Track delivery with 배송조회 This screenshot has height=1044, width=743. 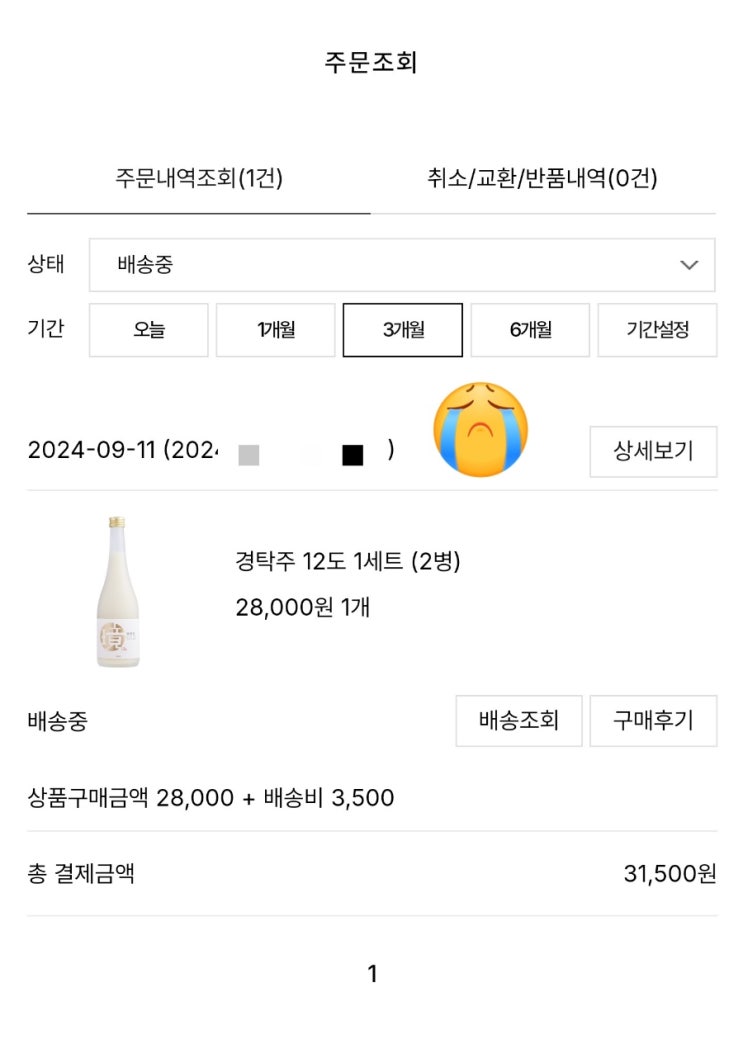pyautogui.click(x=518, y=721)
